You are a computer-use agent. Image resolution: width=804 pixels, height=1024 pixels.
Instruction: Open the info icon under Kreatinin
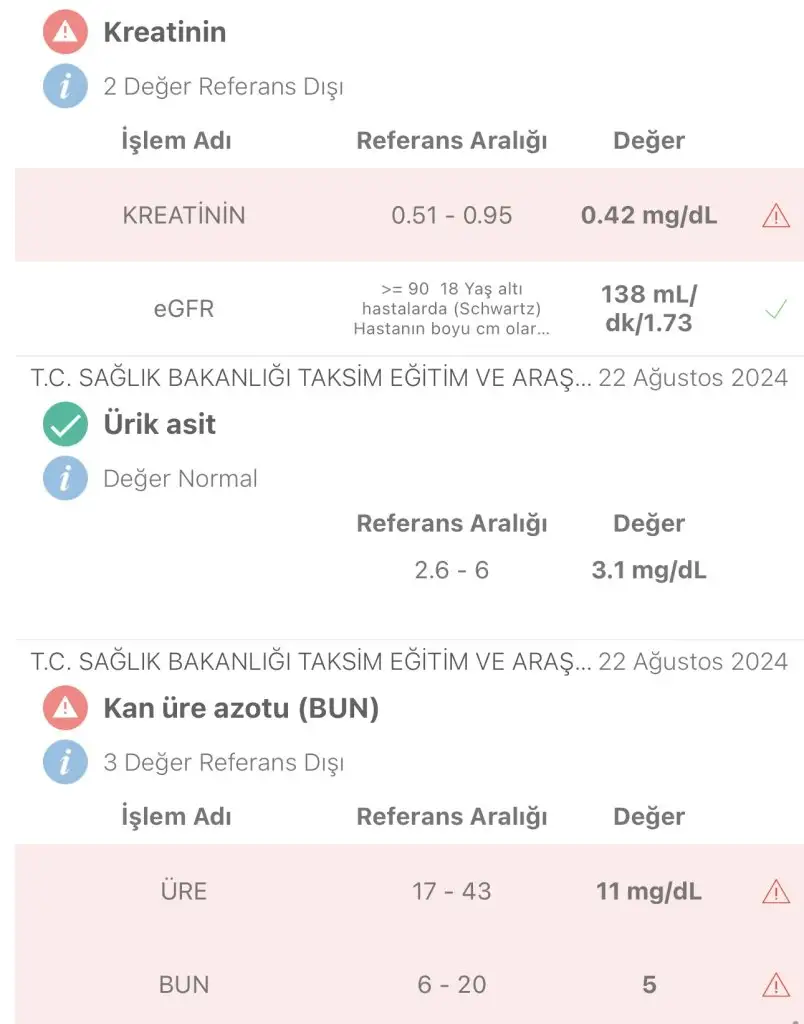[65, 86]
